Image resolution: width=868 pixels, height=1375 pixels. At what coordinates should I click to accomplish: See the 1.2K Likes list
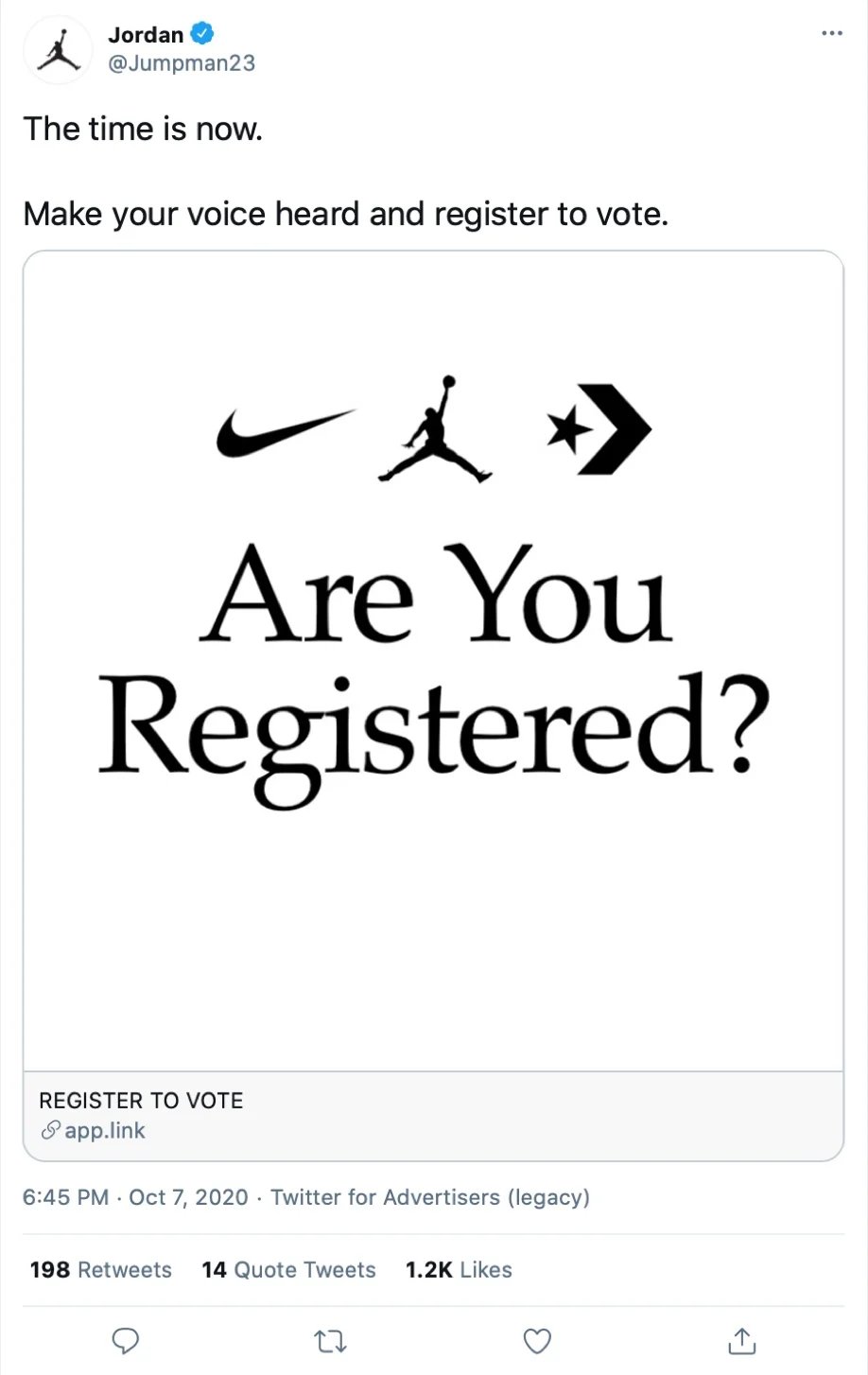pos(459,1270)
